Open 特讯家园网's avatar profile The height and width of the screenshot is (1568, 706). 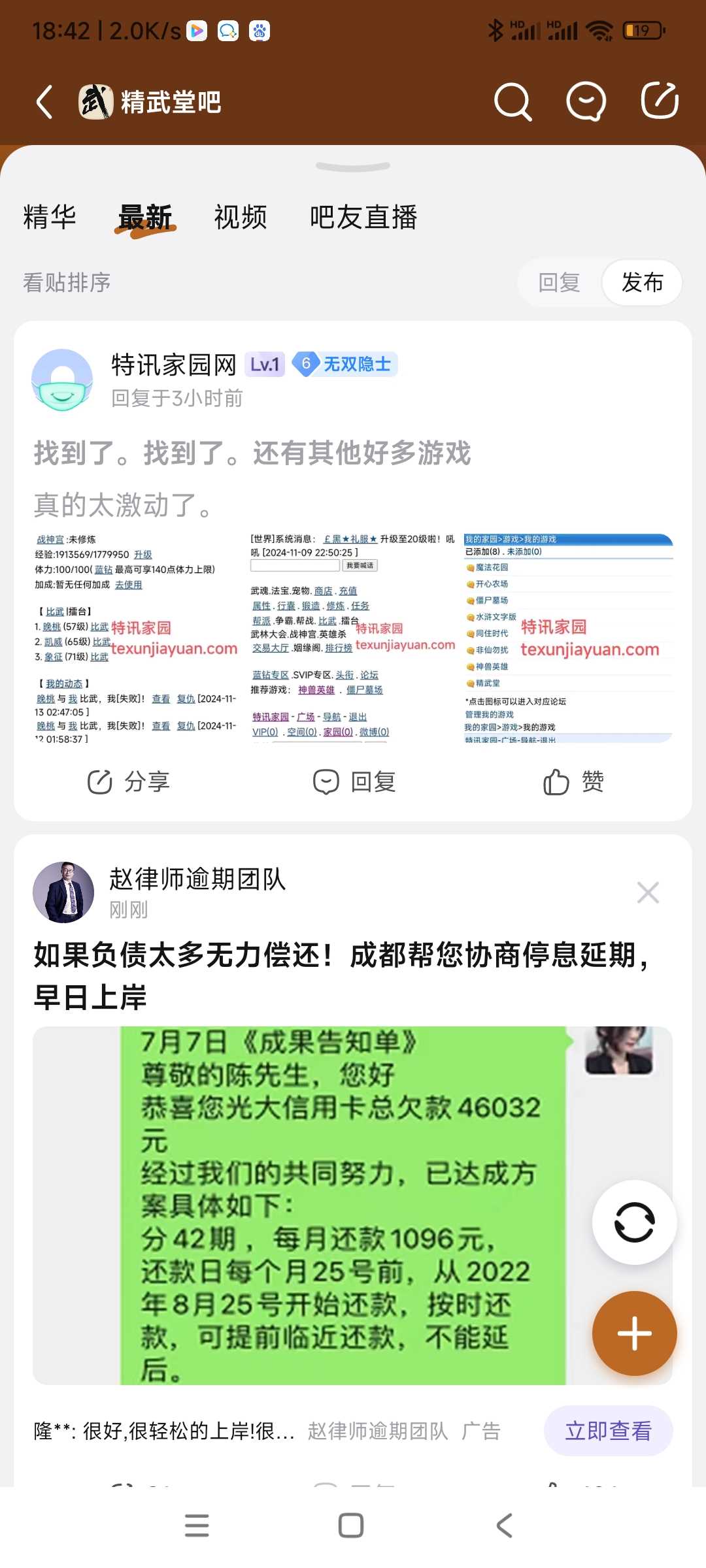[63, 380]
